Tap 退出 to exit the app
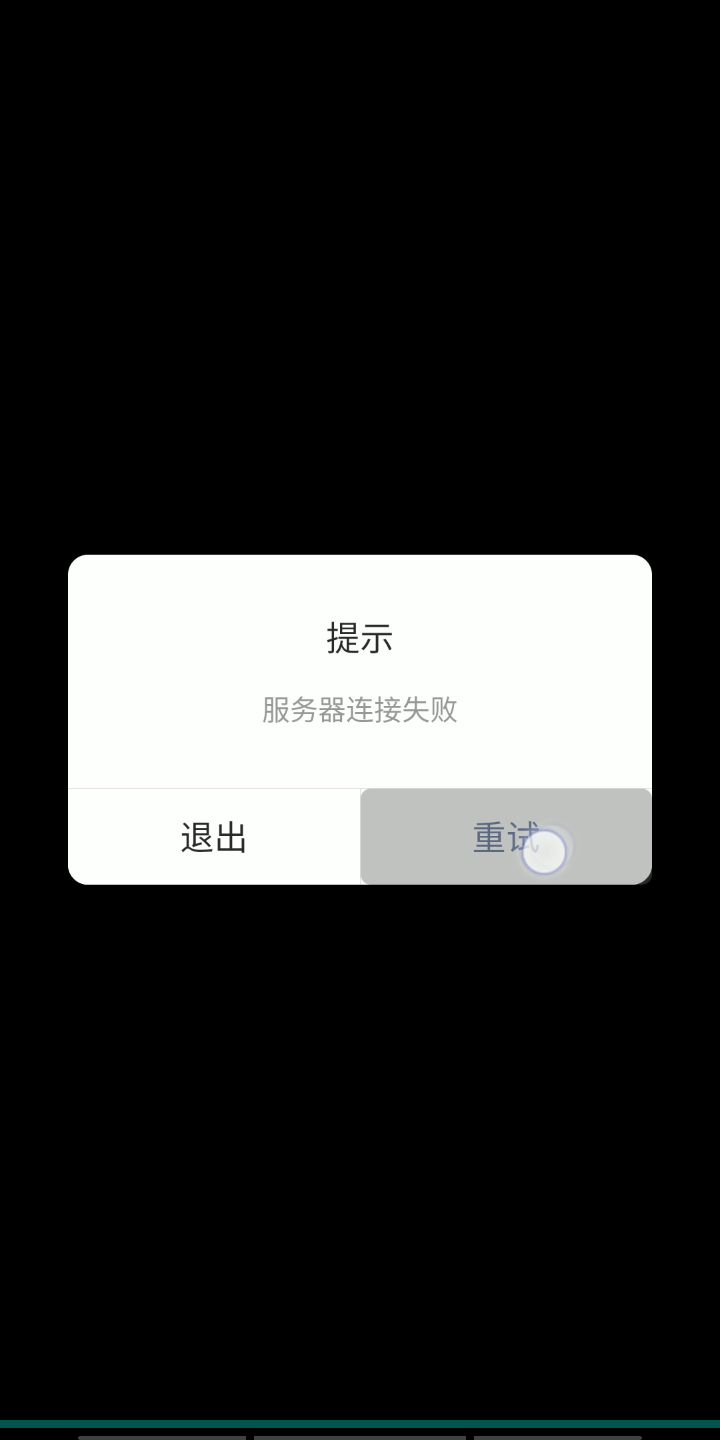Screen dimensions: 720x1440 tap(214, 837)
